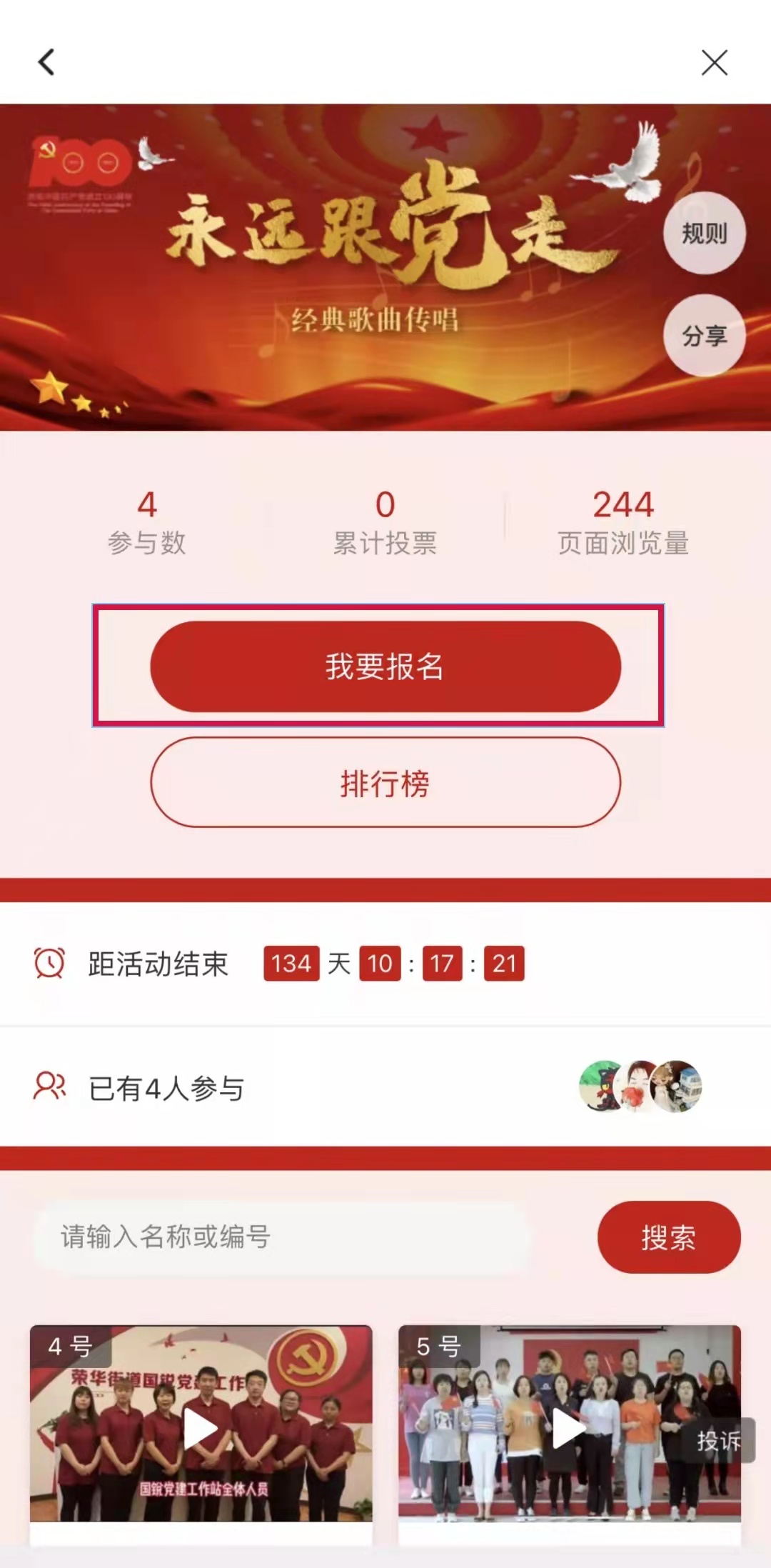Tap the 搜索 search button

[x=668, y=1237]
